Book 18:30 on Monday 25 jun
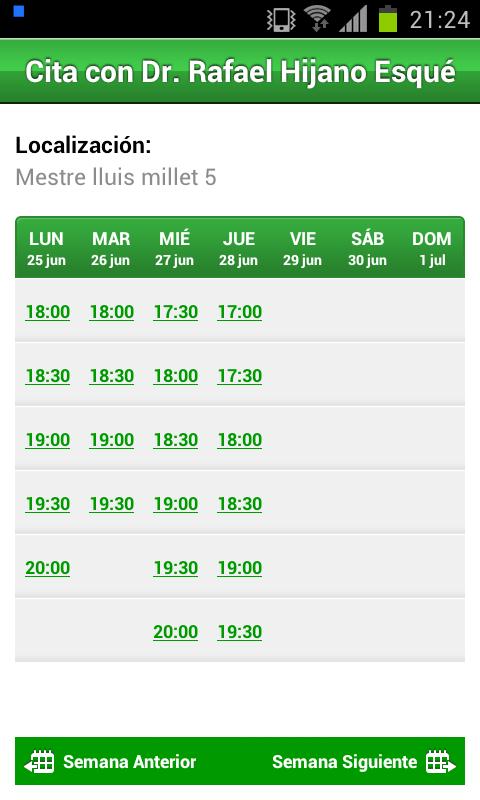480x800 pixels. tap(47, 376)
